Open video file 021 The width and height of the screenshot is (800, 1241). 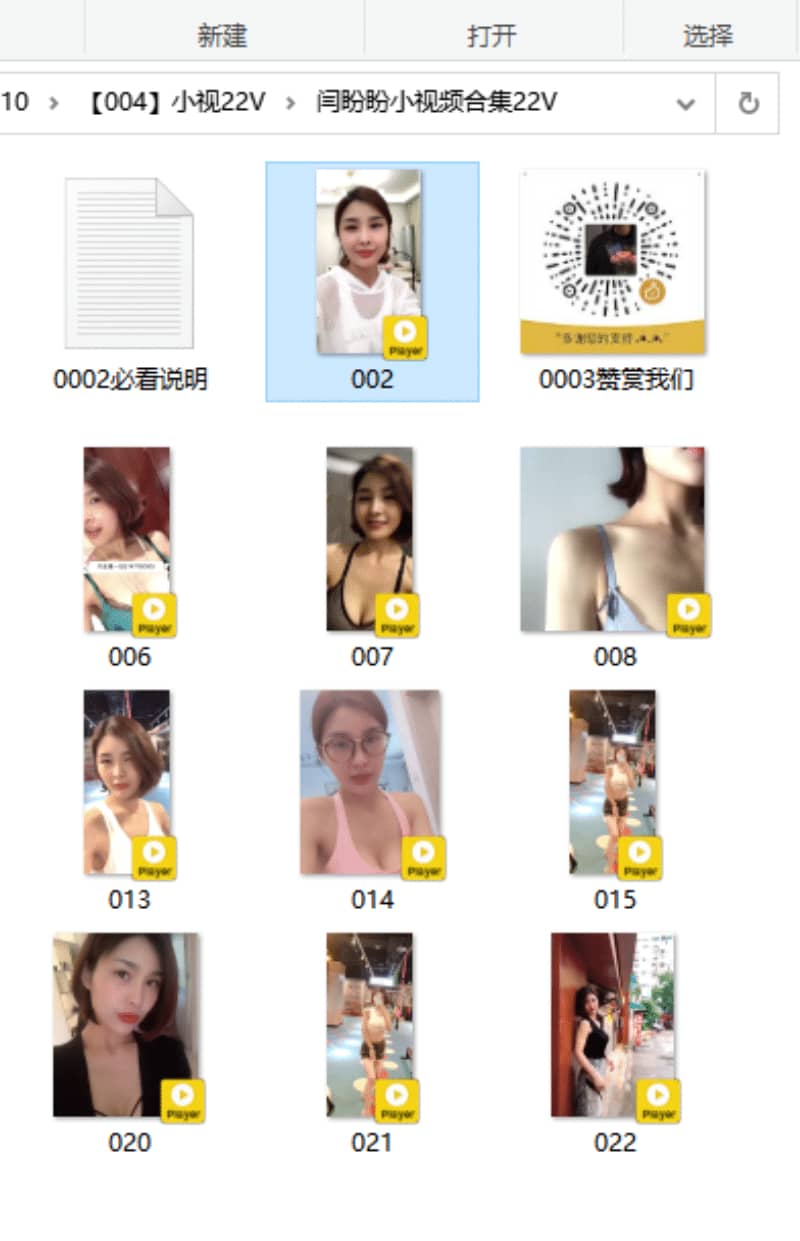369,1025
